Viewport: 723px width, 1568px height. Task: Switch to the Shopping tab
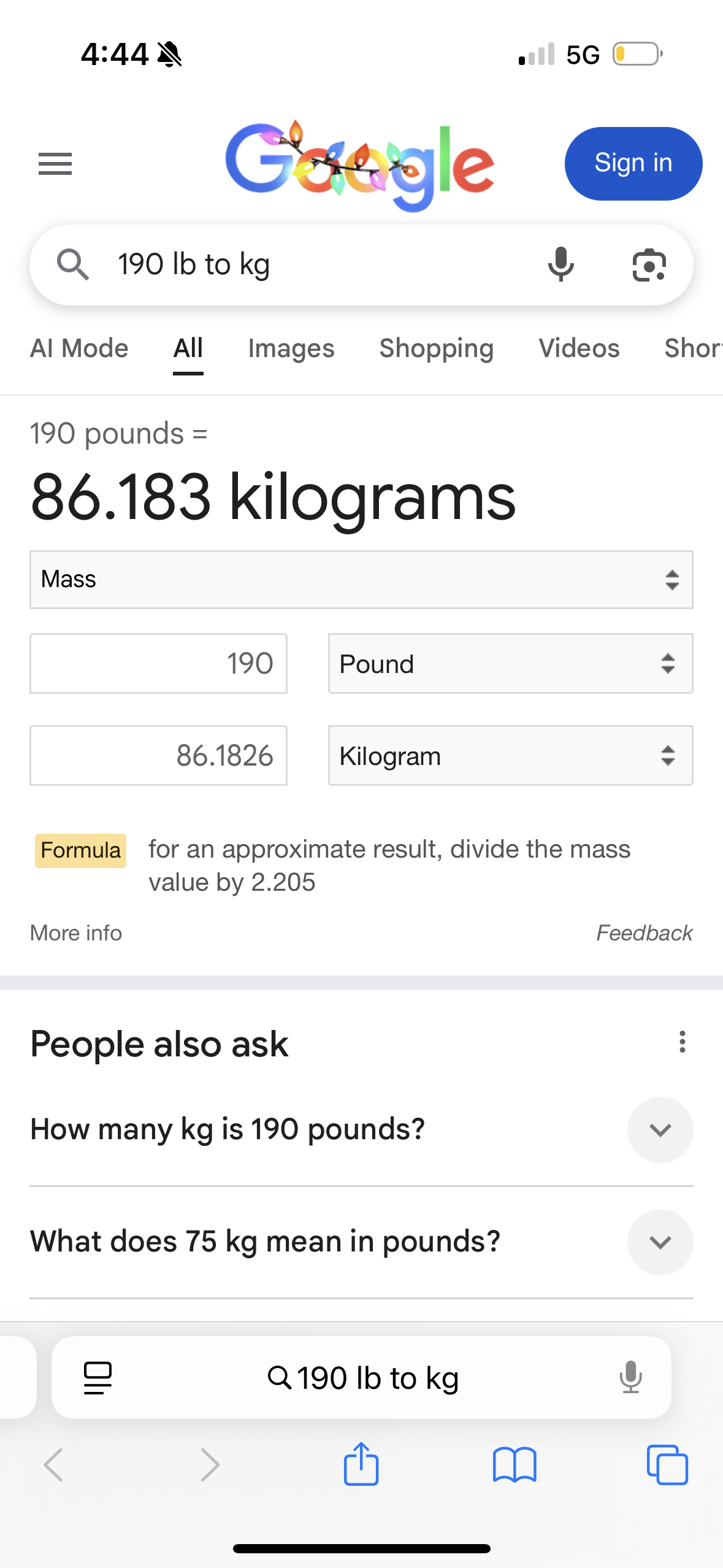(x=436, y=348)
